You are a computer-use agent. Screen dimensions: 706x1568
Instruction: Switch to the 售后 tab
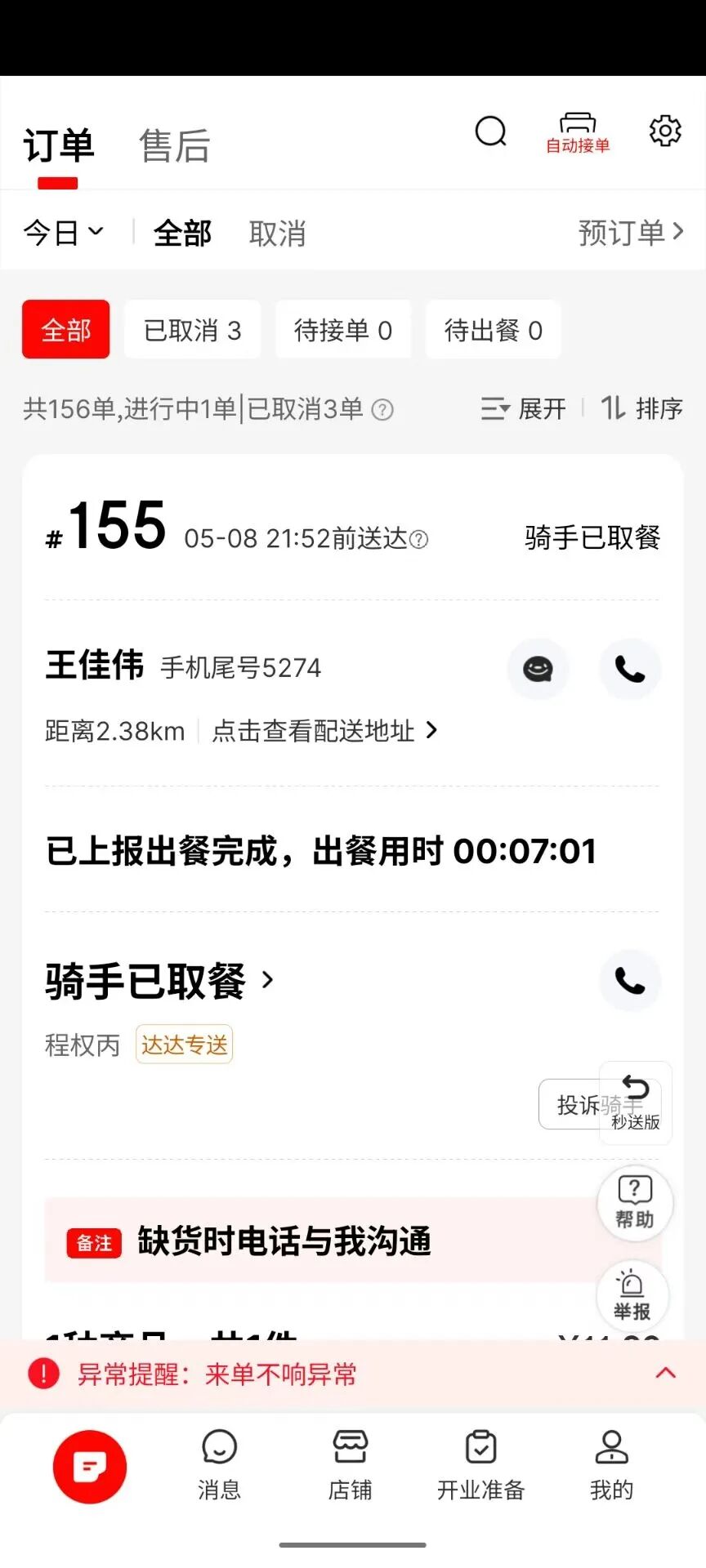[175, 146]
